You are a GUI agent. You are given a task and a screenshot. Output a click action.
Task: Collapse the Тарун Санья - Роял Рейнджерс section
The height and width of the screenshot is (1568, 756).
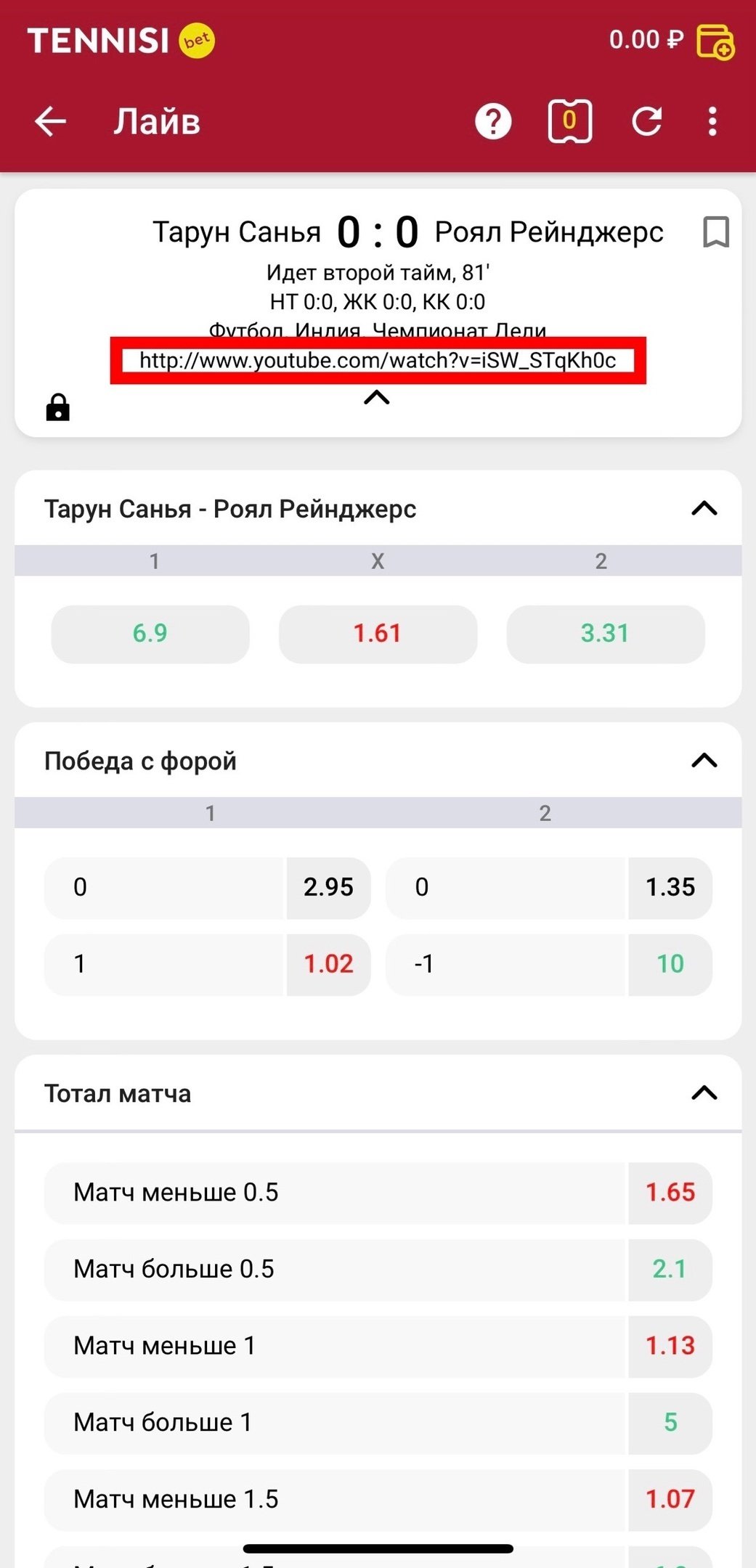pyautogui.click(x=704, y=508)
